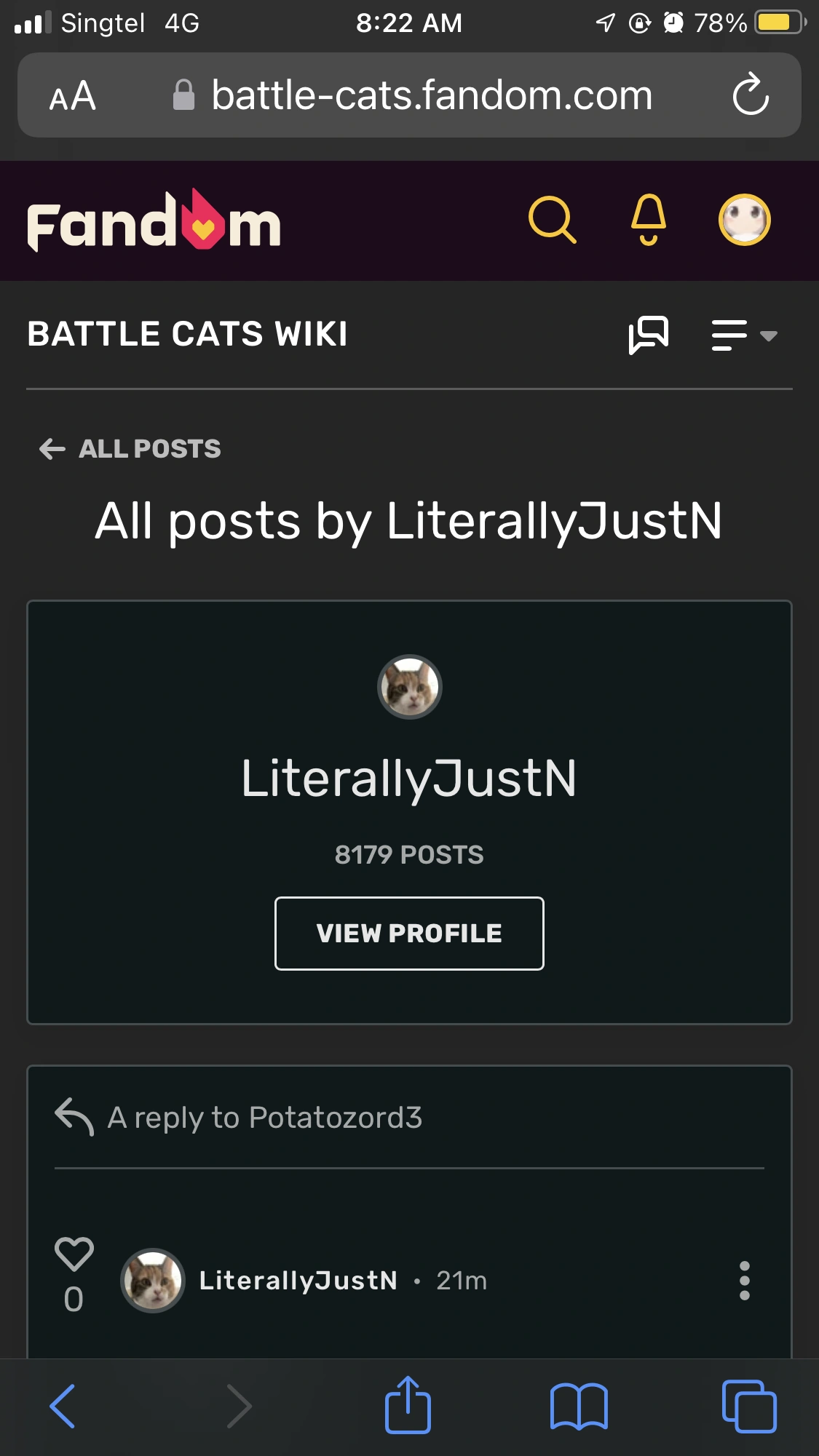
Task: Share this page using Safari's share icon
Action: pyautogui.click(x=409, y=1404)
